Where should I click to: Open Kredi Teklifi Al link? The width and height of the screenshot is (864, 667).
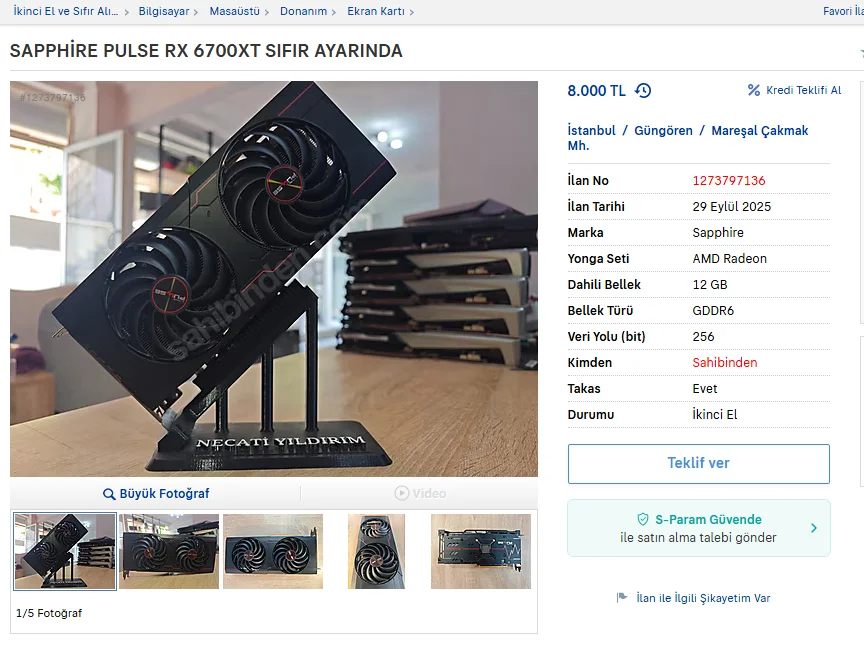coord(794,90)
